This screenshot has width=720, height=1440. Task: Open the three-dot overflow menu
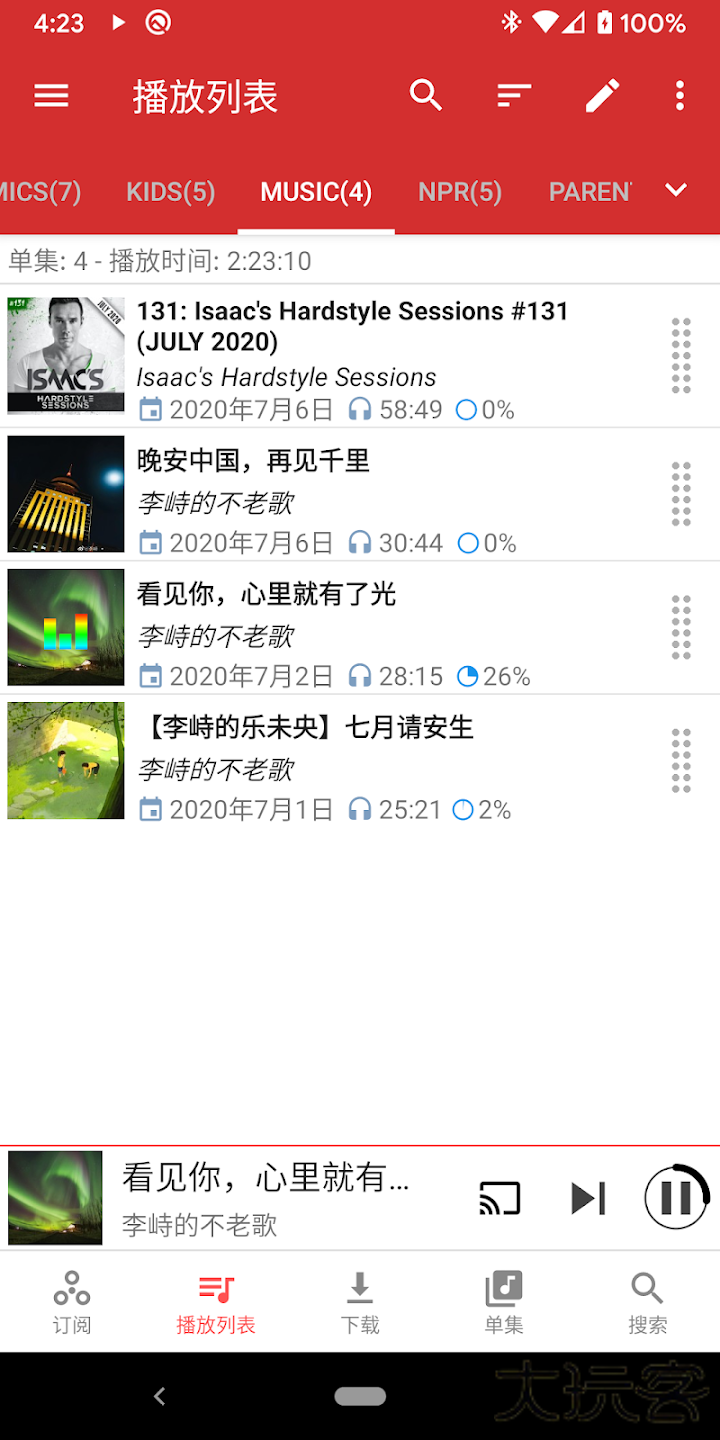pyautogui.click(x=680, y=96)
